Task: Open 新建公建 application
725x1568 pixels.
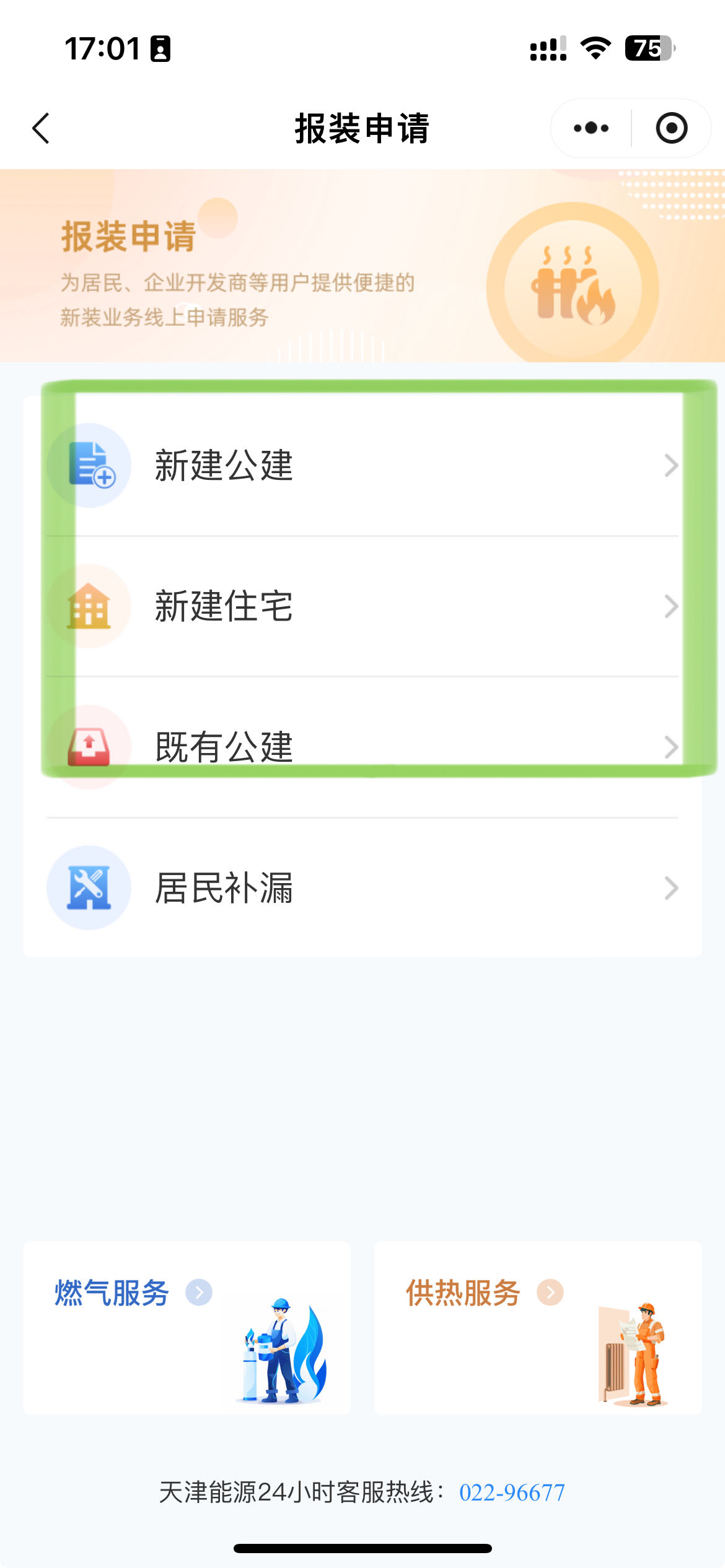Action: point(362,466)
